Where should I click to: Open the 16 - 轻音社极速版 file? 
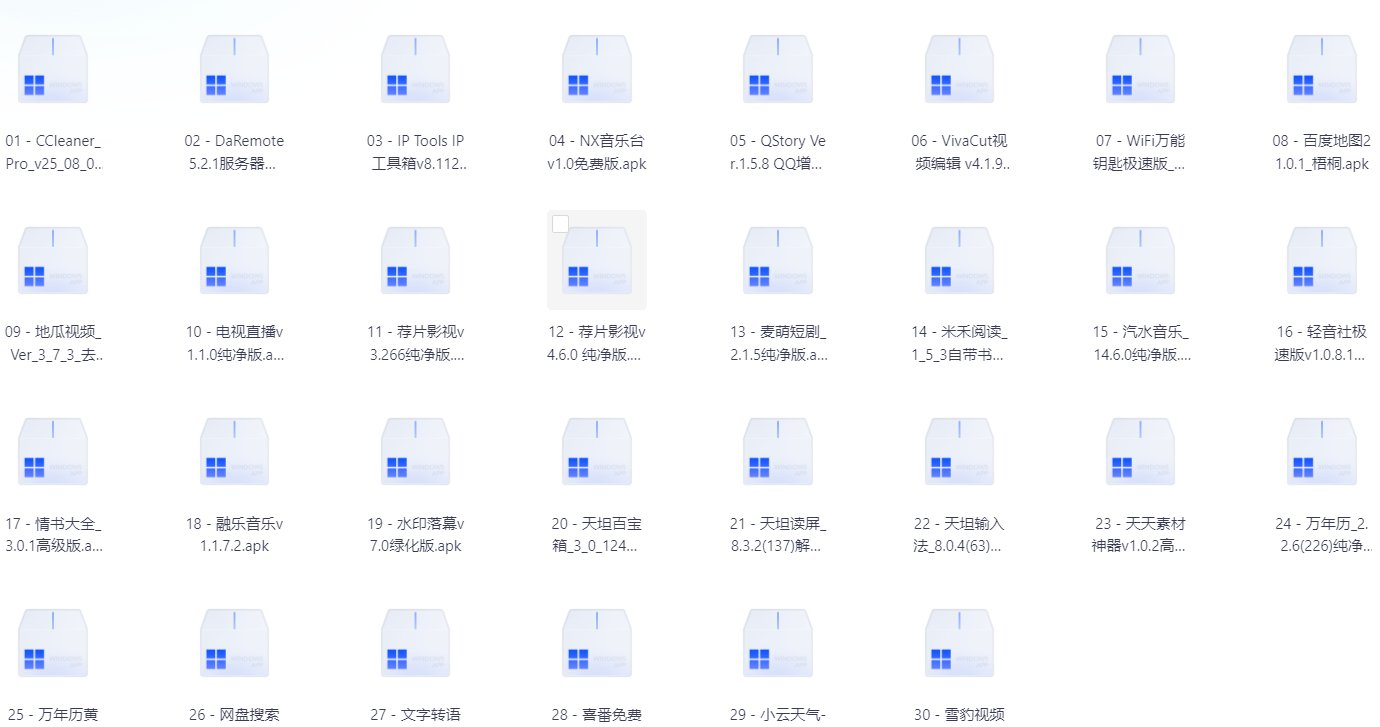[x=1321, y=261]
